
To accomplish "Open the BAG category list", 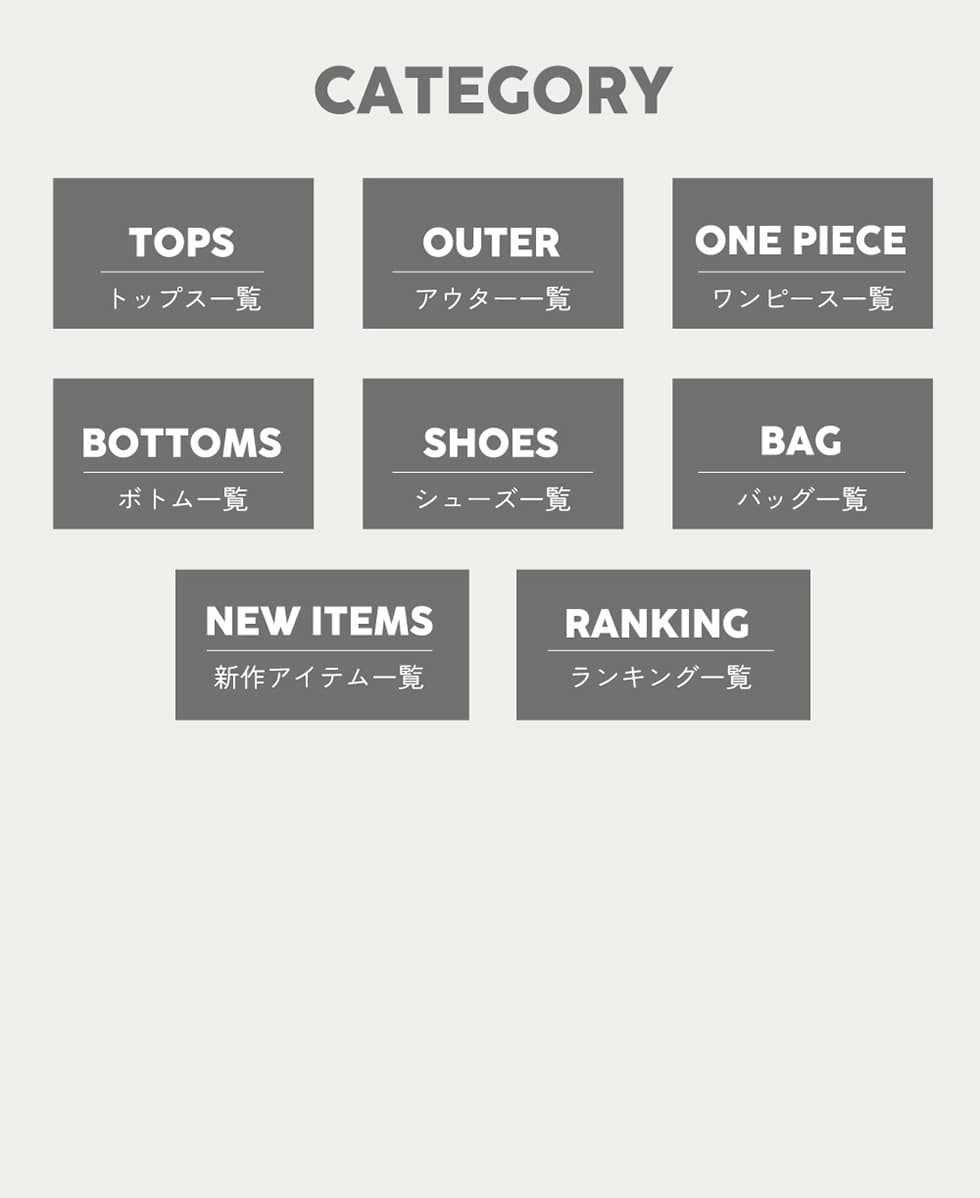I will pyautogui.click(x=802, y=453).
